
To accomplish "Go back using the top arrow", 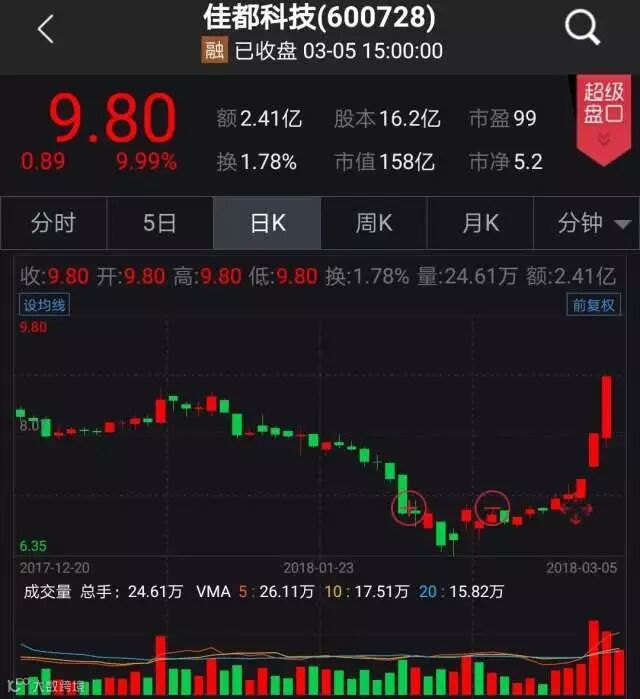I will pos(45,30).
